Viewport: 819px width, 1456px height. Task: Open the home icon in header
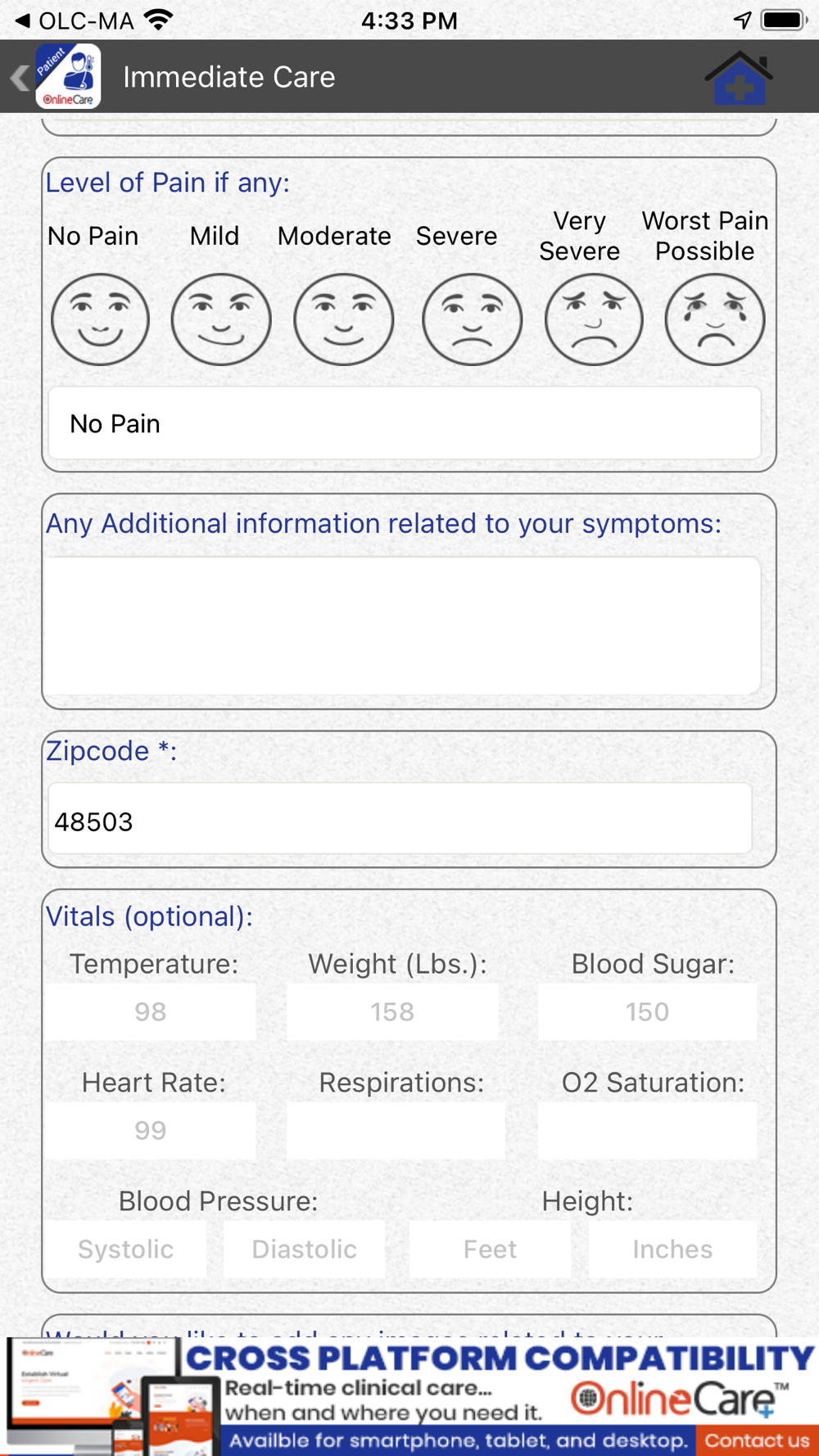[739, 77]
